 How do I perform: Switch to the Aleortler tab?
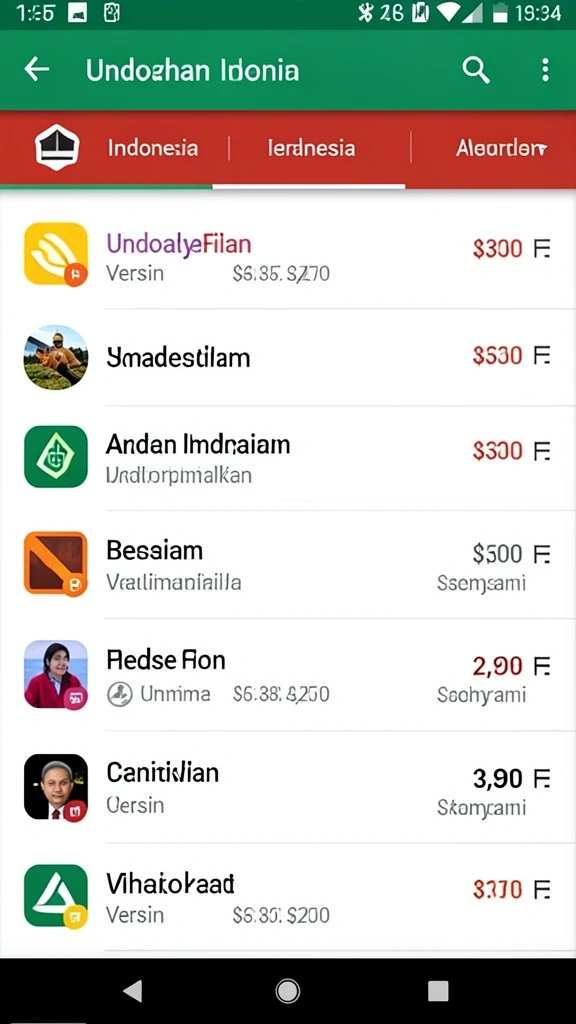tap(501, 148)
